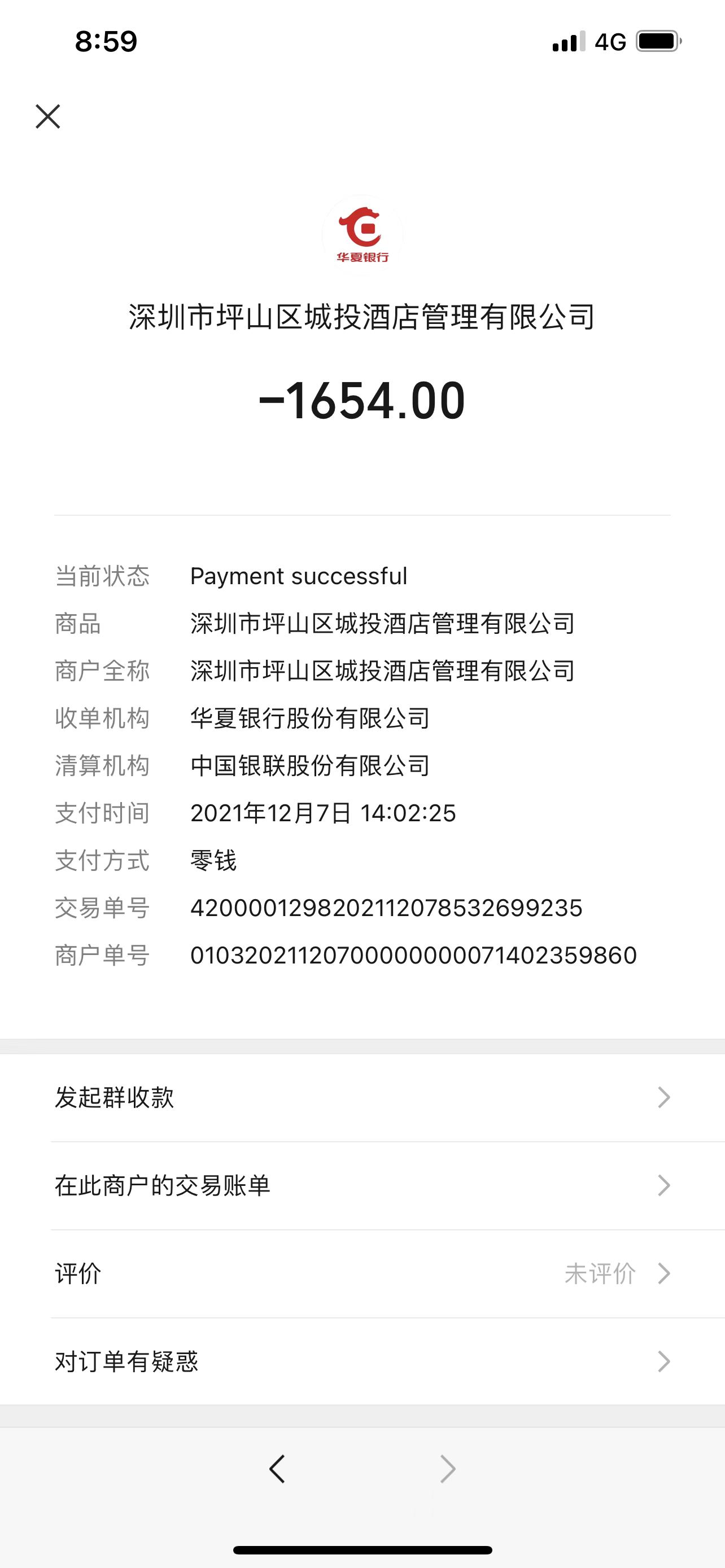725x1568 pixels.
Task: Go back using the bottom back arrow
Action: click(277, 1469)
